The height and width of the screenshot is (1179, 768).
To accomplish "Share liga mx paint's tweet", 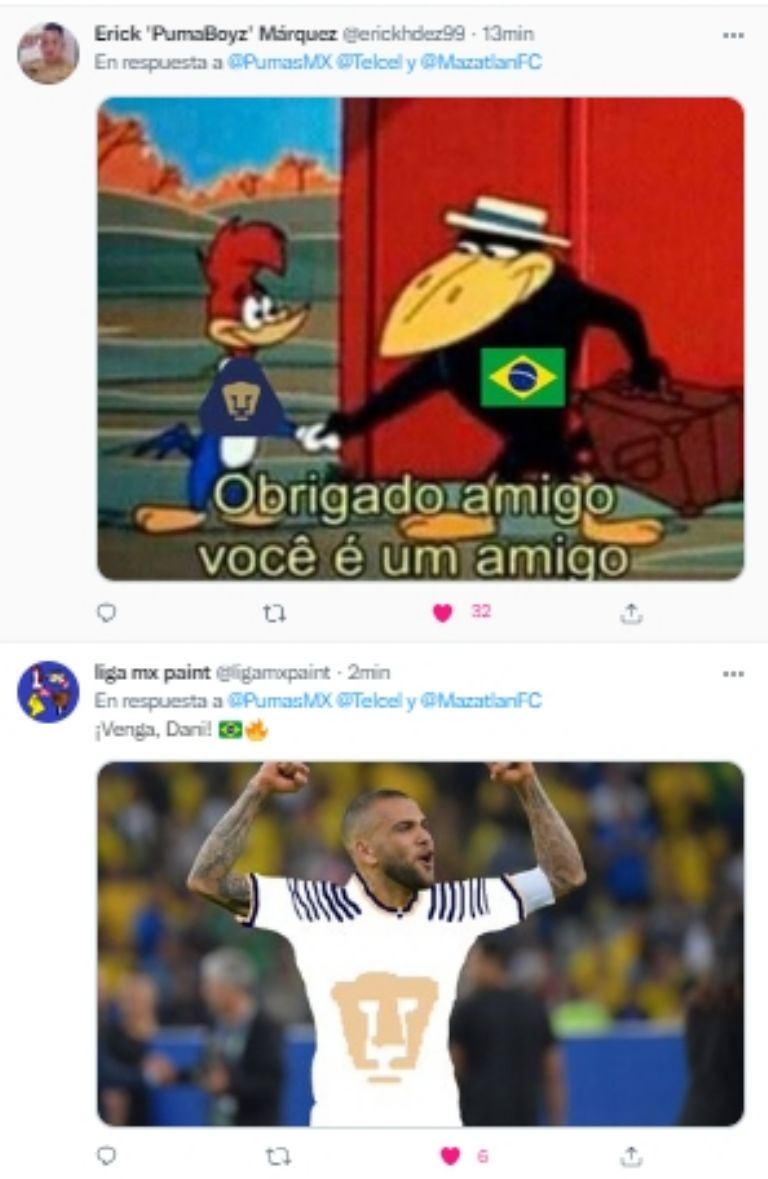I will [x=630, y=1156].
